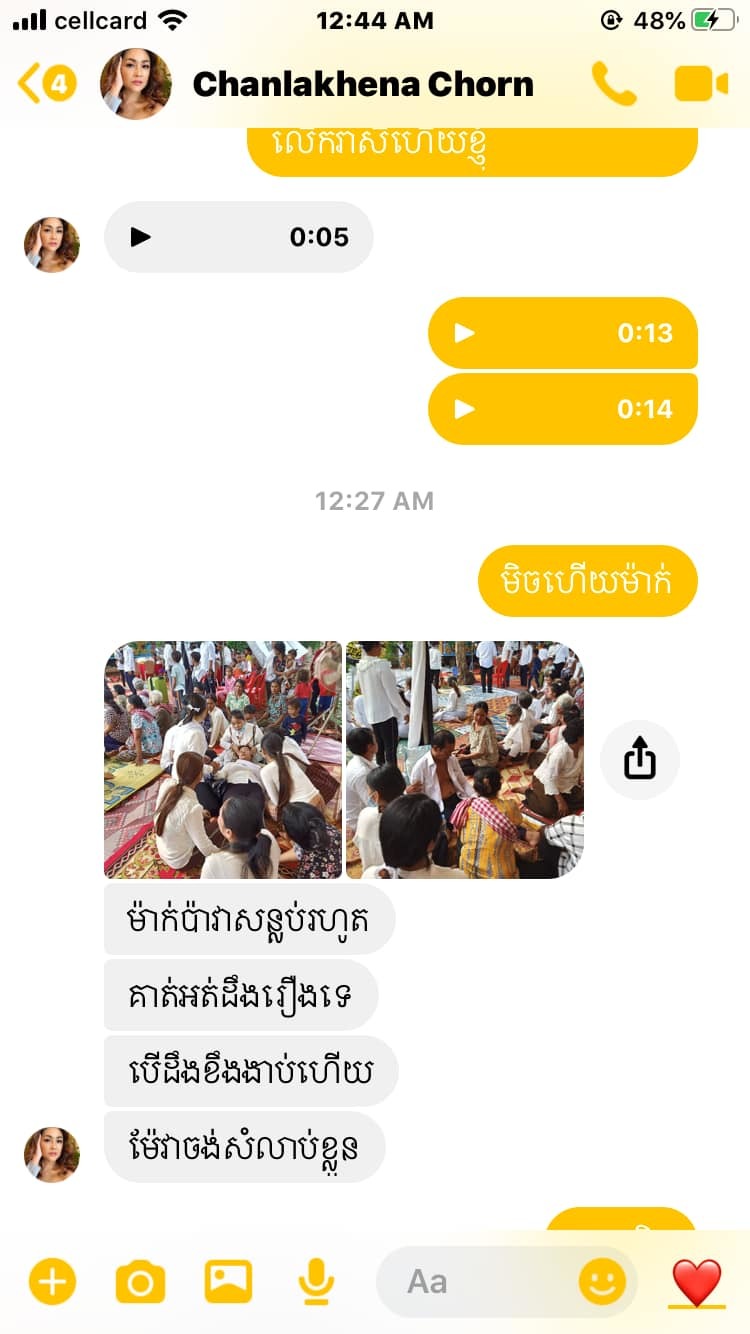Open Chanlakhena Chorn's profile details
Image resolution: width=750 pixels, height=1334 pixels.
click(x=362, y=85)
